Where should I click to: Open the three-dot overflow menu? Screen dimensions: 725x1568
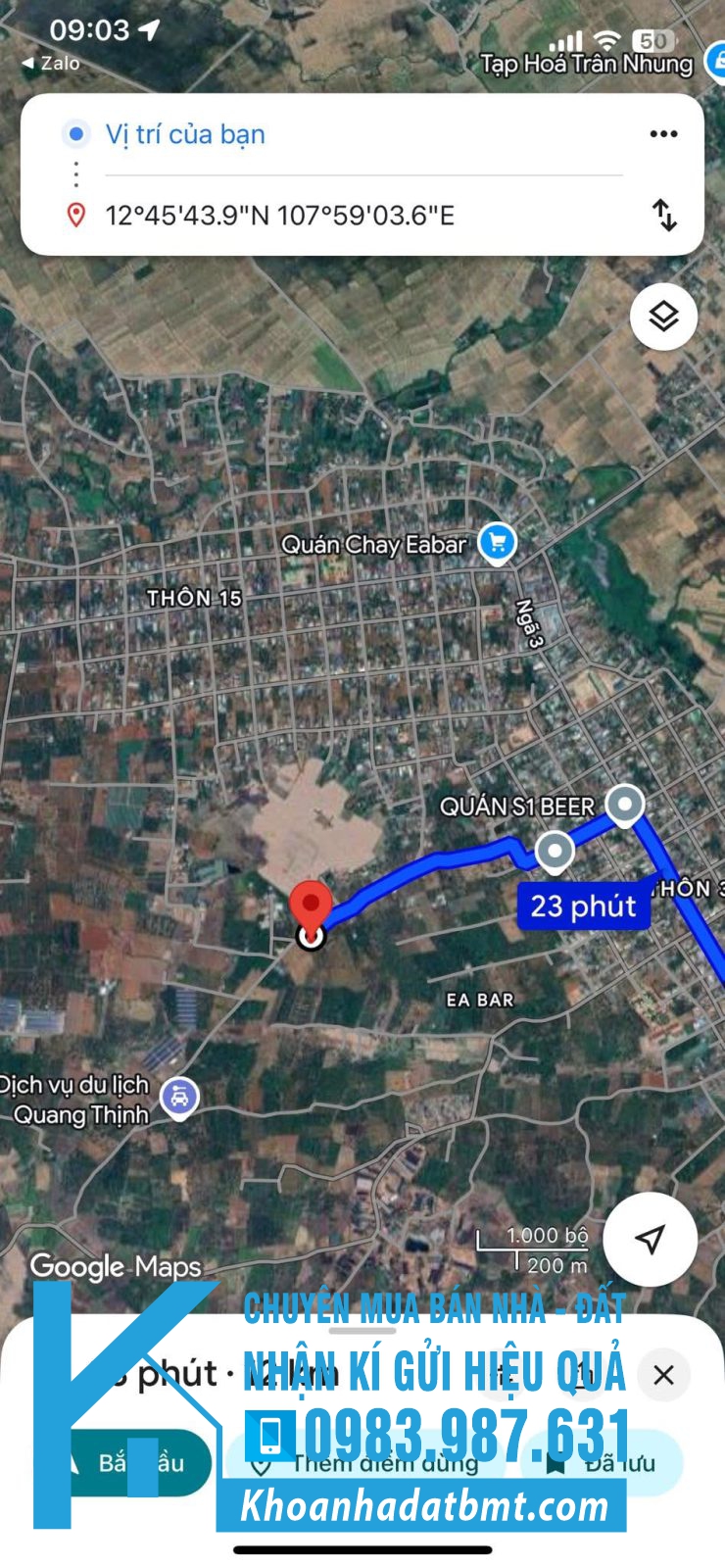(663, 134)
